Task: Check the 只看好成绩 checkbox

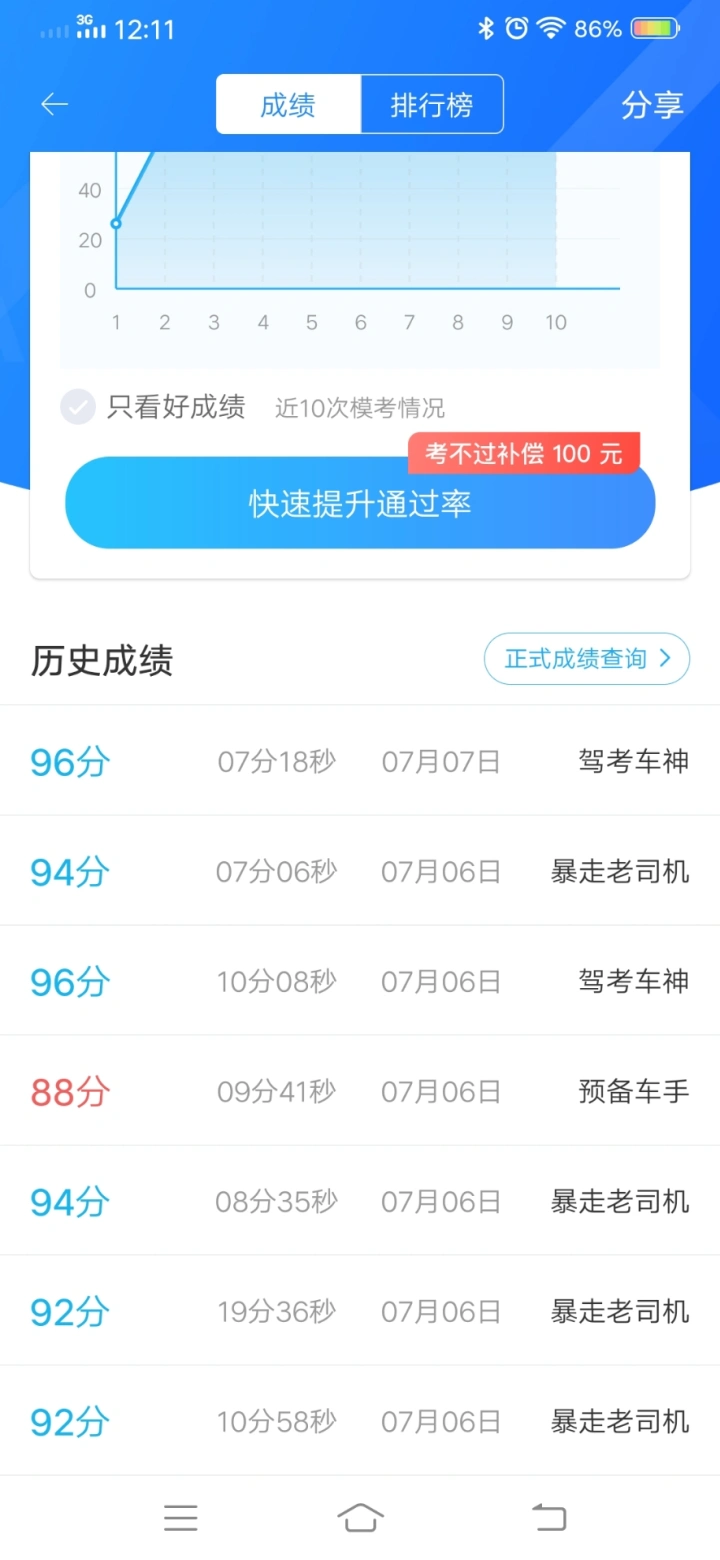Action: [x=78, y=408]
